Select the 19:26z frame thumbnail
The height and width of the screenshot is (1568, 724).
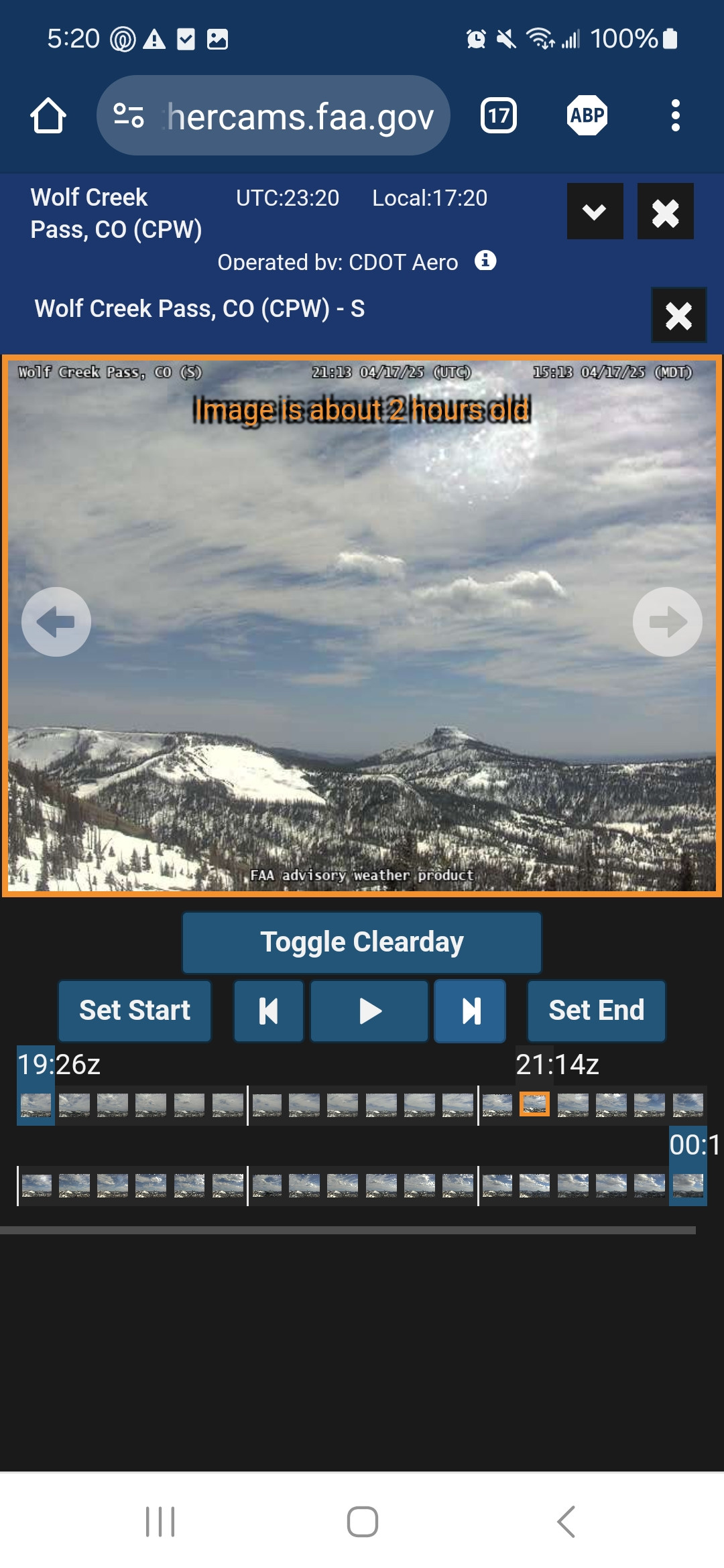click(x=36, y=1104)
